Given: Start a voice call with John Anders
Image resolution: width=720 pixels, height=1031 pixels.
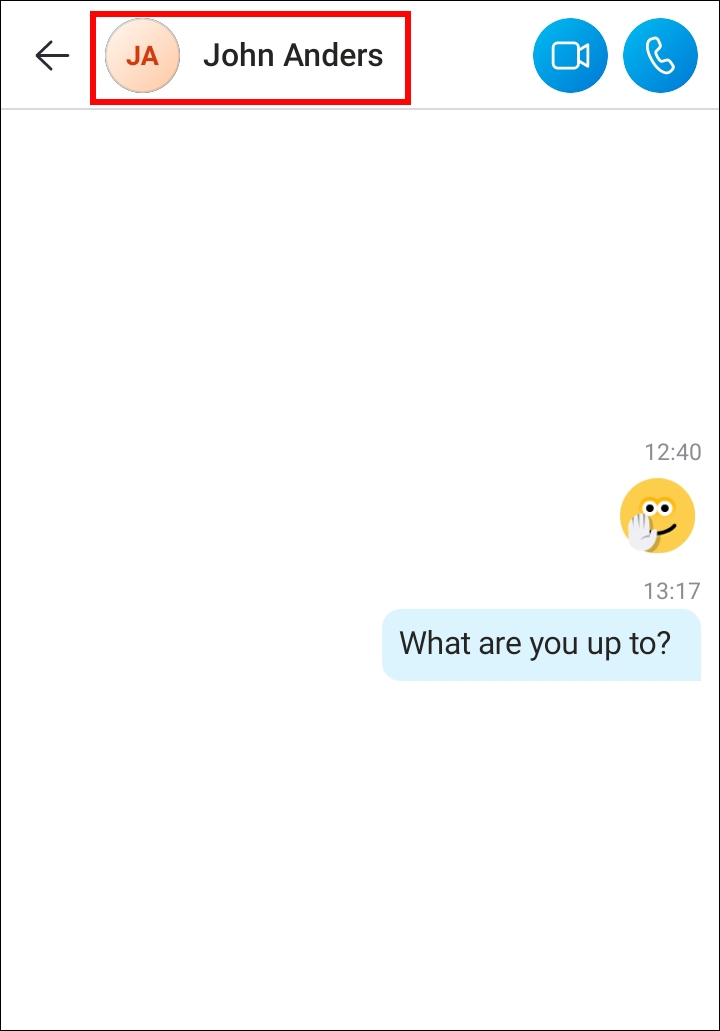Looking at the screenshot, I should click(x=660, y=56).
